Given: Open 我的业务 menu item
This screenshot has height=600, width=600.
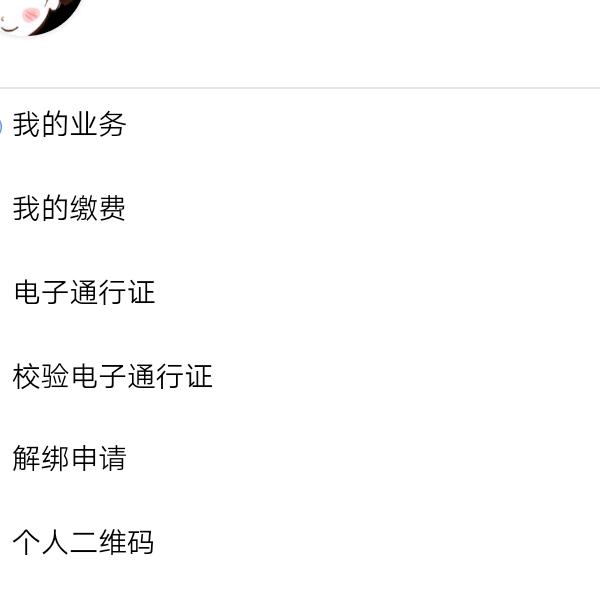Looking at the screenshot, I should tap(69, 125).
